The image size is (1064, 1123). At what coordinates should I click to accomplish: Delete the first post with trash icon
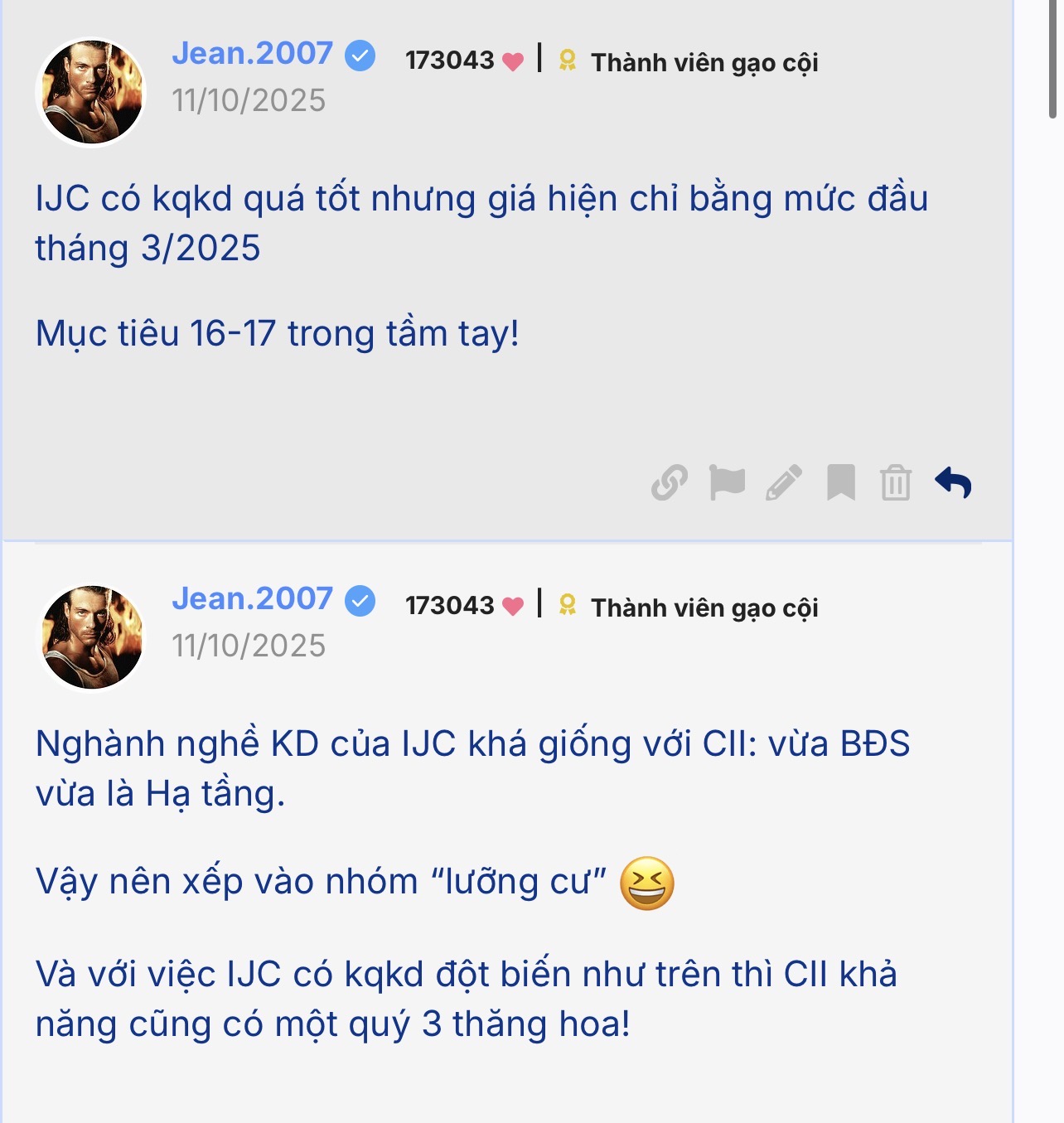tap(896, 482)
